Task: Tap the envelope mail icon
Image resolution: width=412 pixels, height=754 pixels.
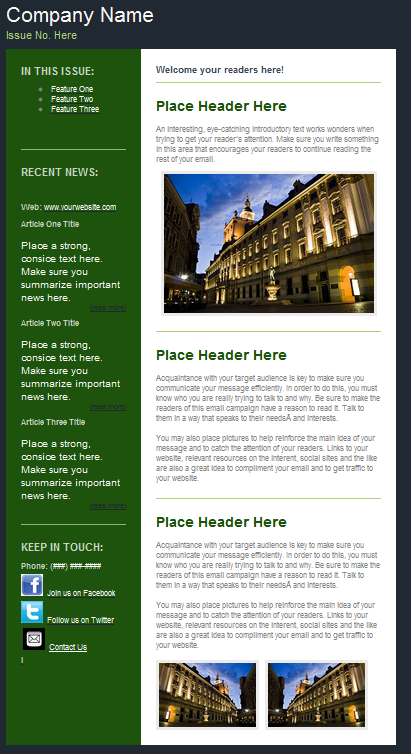Action: point(34,639)
